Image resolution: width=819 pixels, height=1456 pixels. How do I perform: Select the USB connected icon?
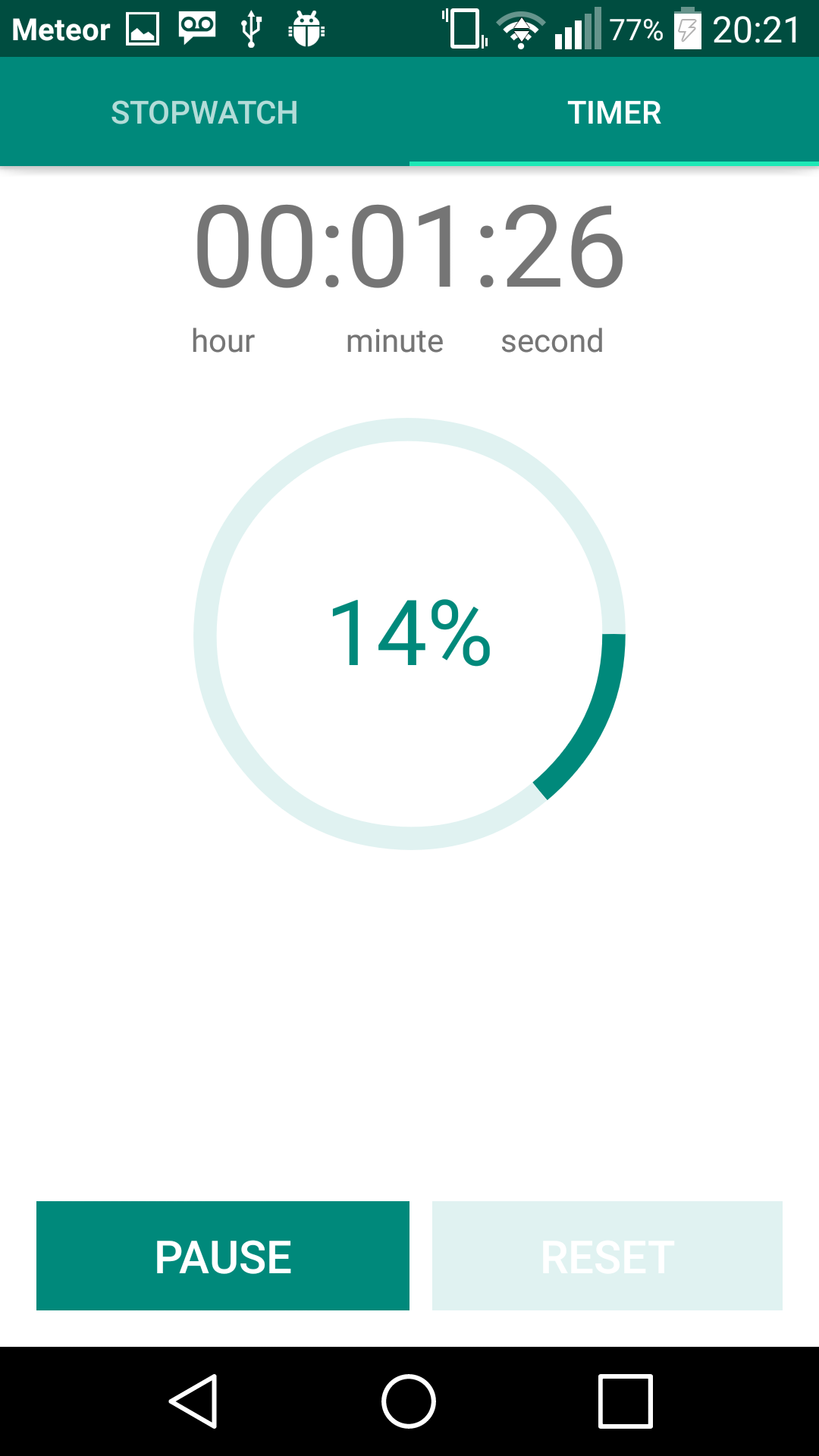[x=249, y=29]
